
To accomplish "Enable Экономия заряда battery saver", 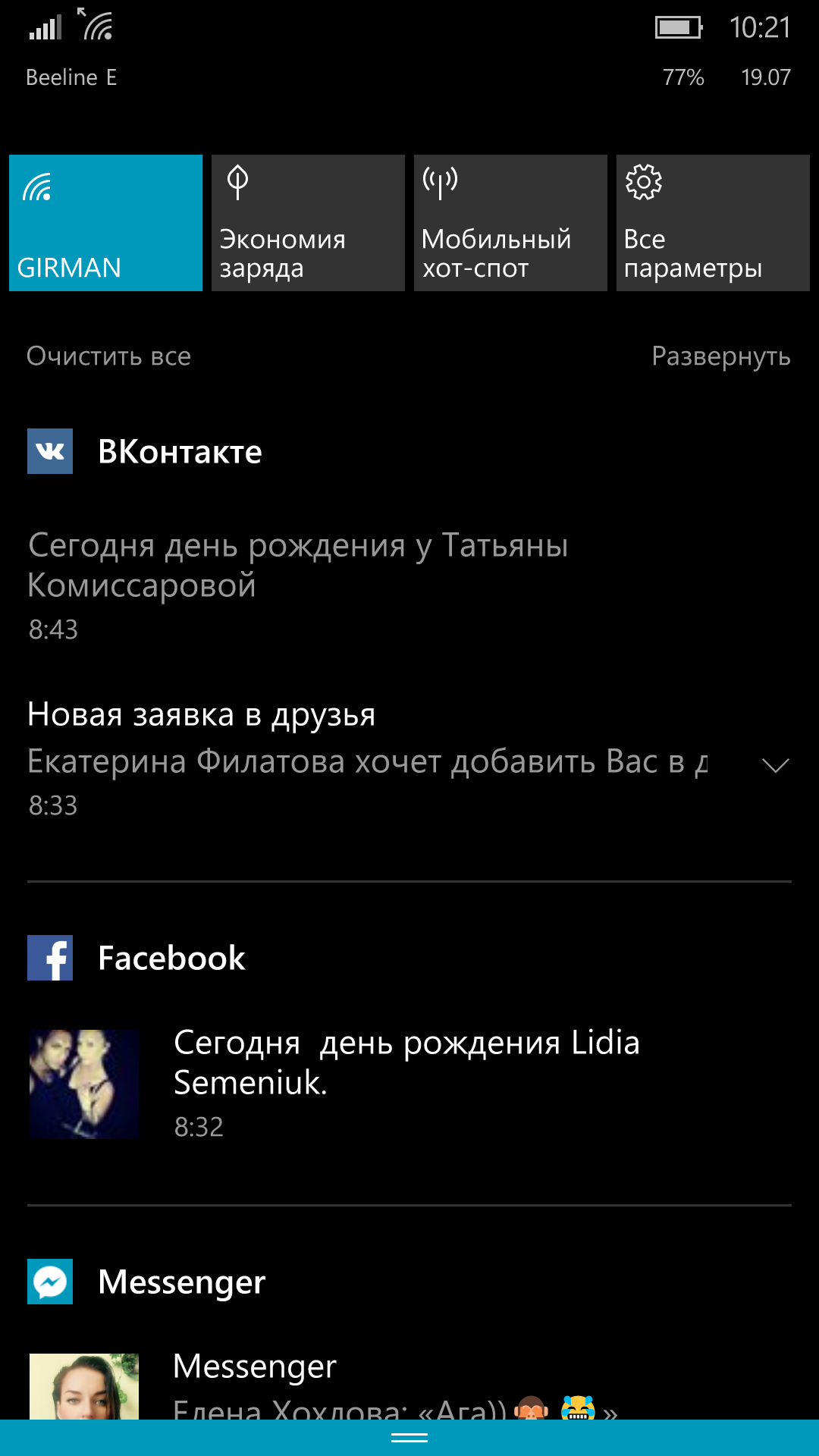I will (x=308, y=223).
